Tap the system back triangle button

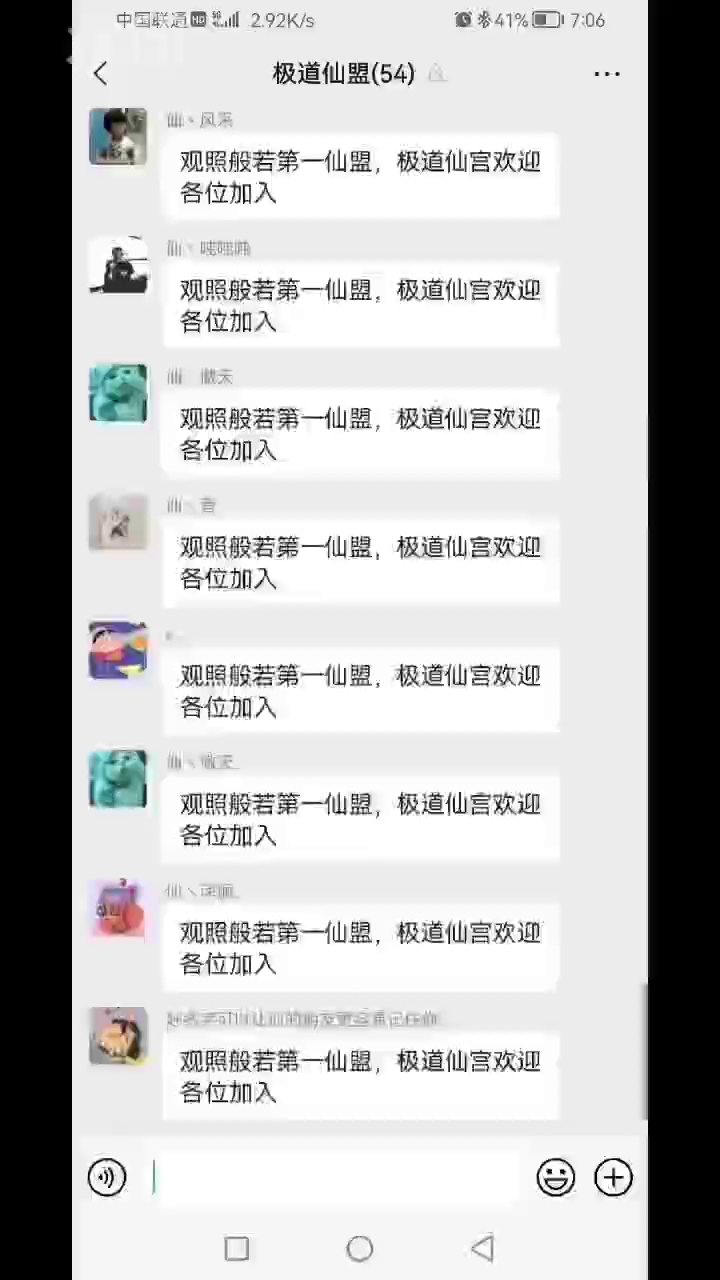point(482,1248)
